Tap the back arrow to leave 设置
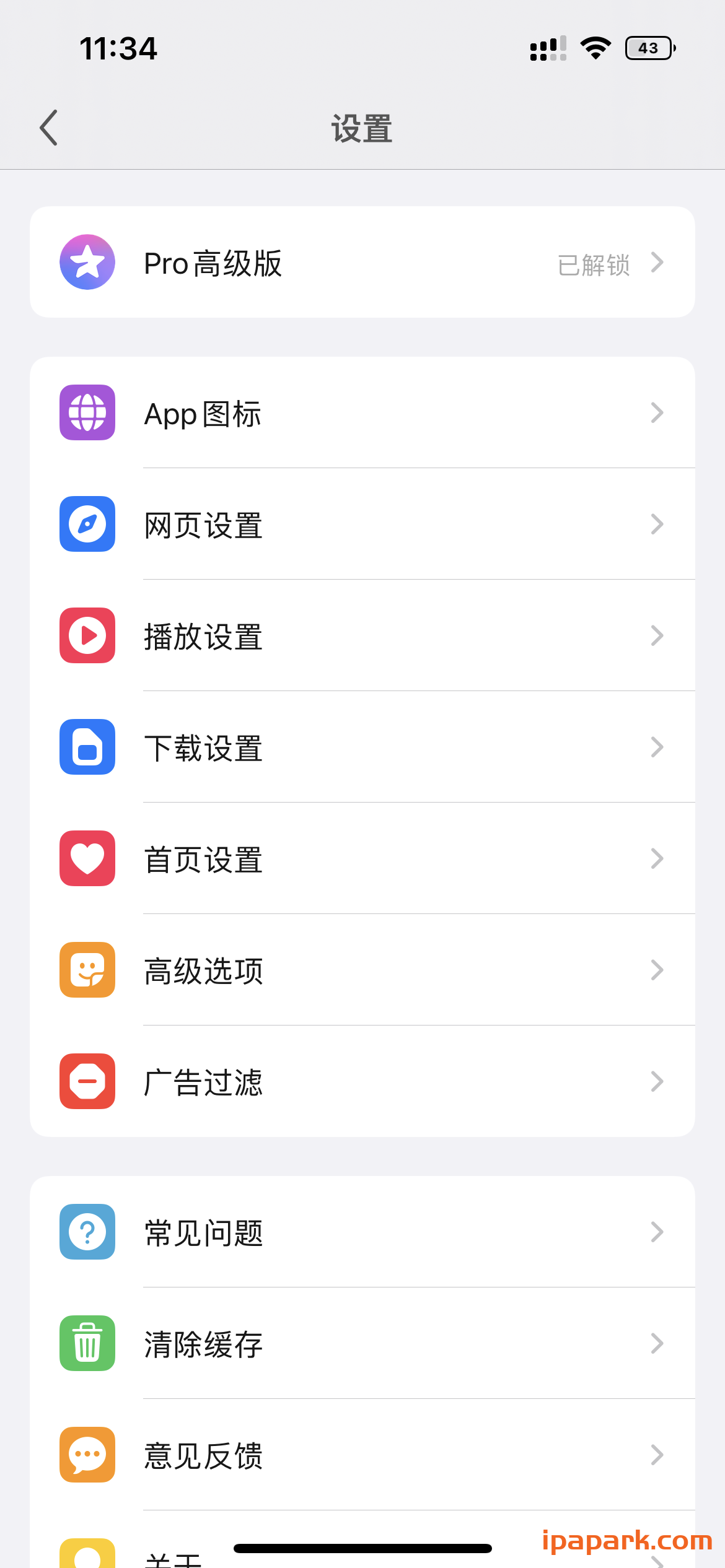 pyautogui.click(x=48, y=128)
